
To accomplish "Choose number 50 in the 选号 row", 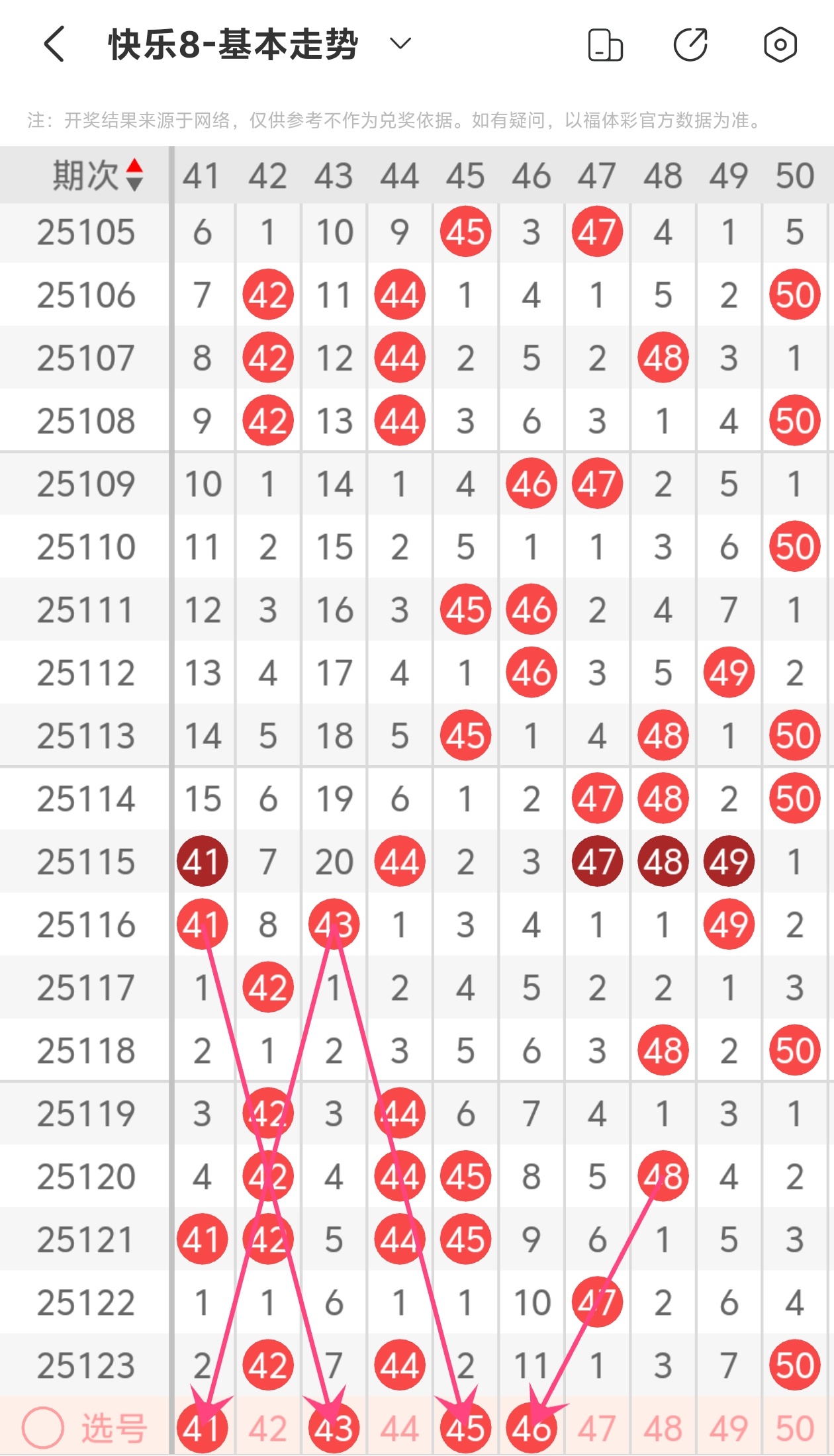I will [x=795, y=1428].
